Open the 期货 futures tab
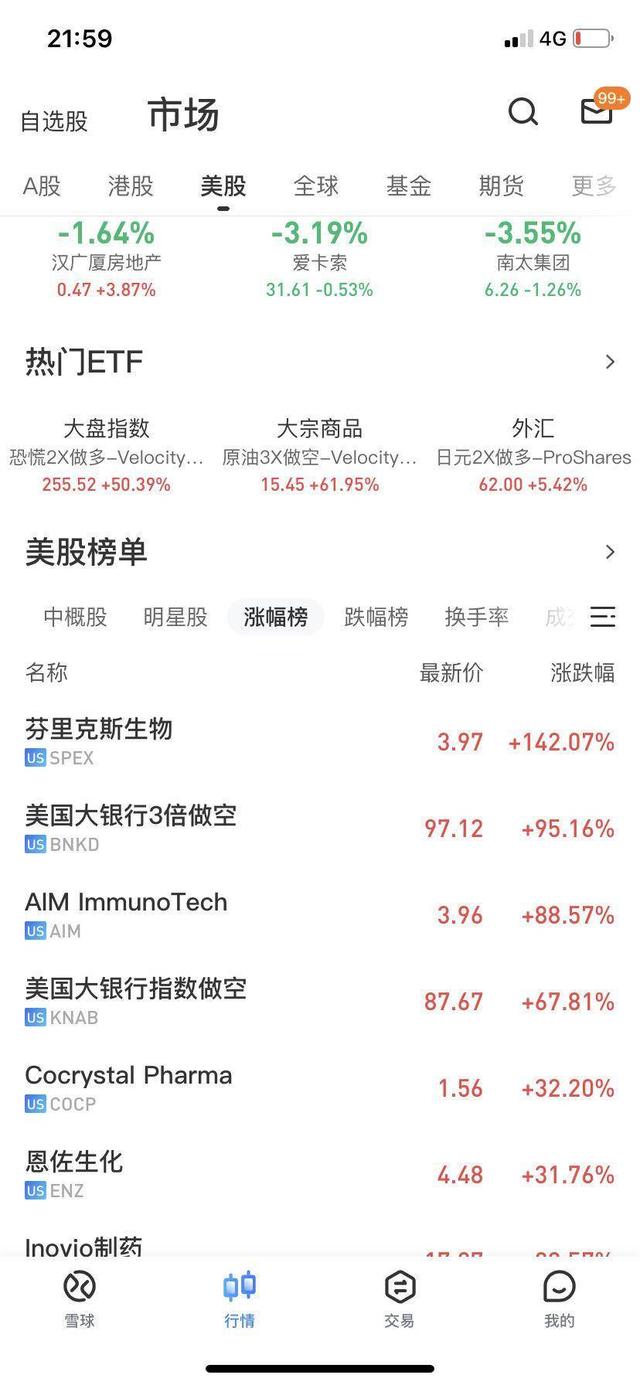This screenshot has height=1385, width=640. (501, 186)
